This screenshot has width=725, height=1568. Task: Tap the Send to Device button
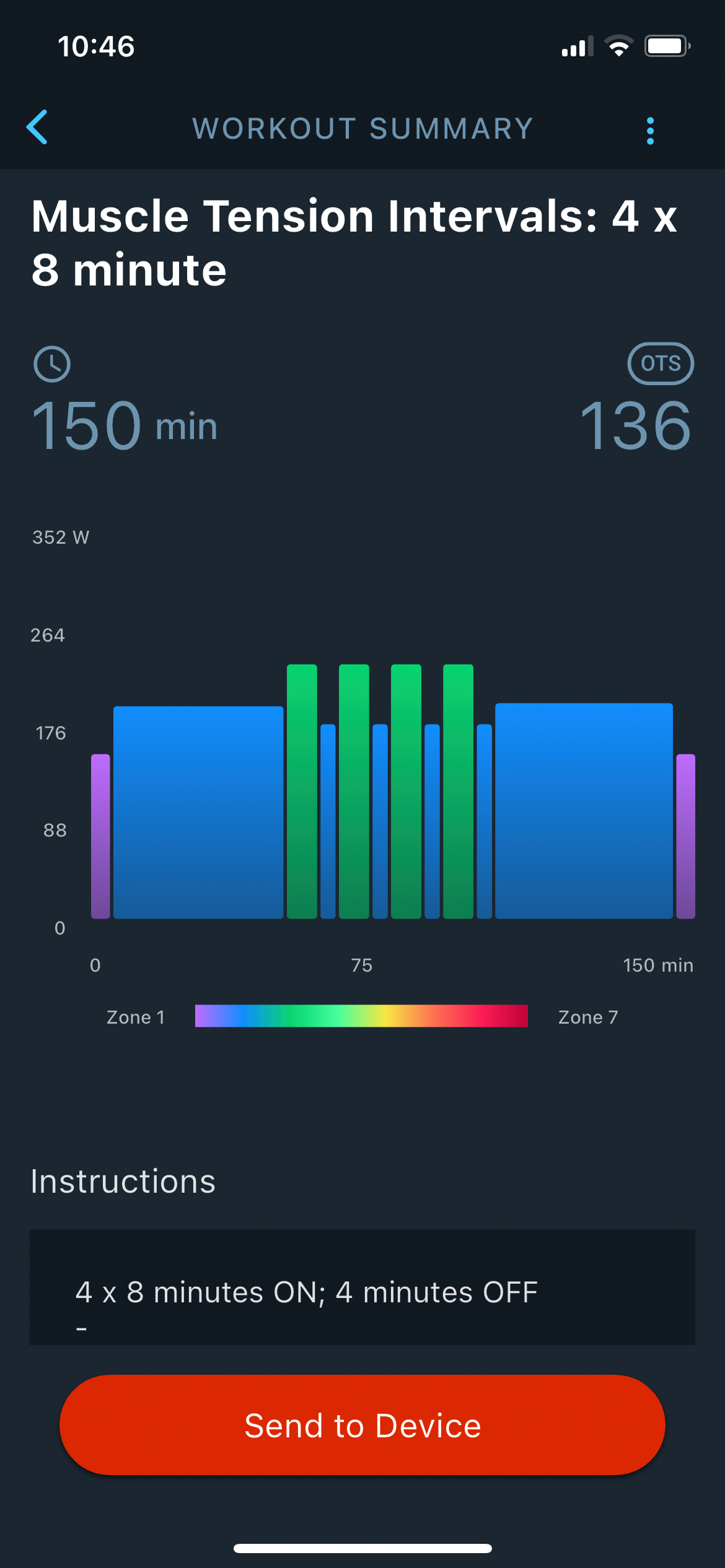[362, 1425]
